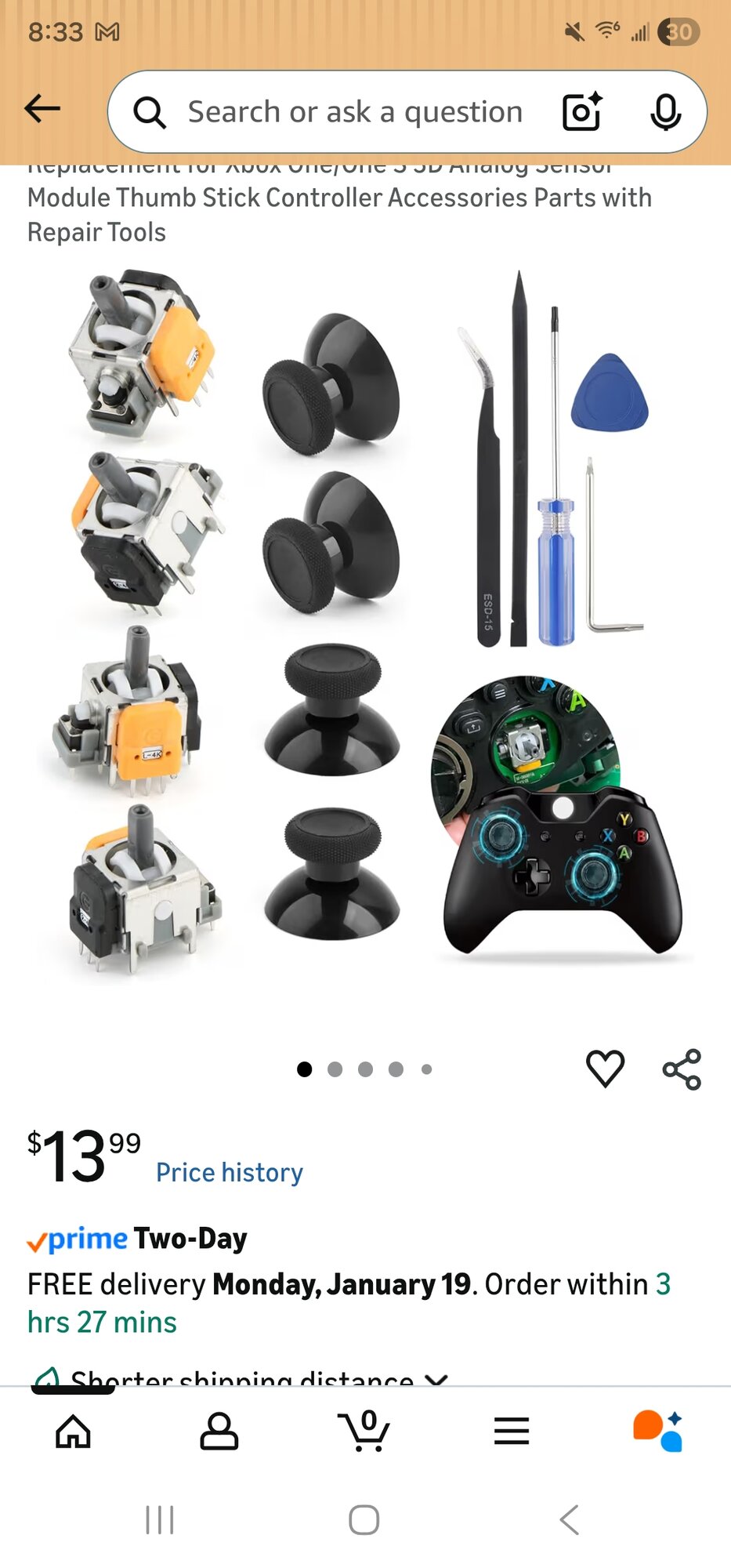Go back using the top arrow
The height and width of the screenshot is (1568, 731).
click(42, 109)
